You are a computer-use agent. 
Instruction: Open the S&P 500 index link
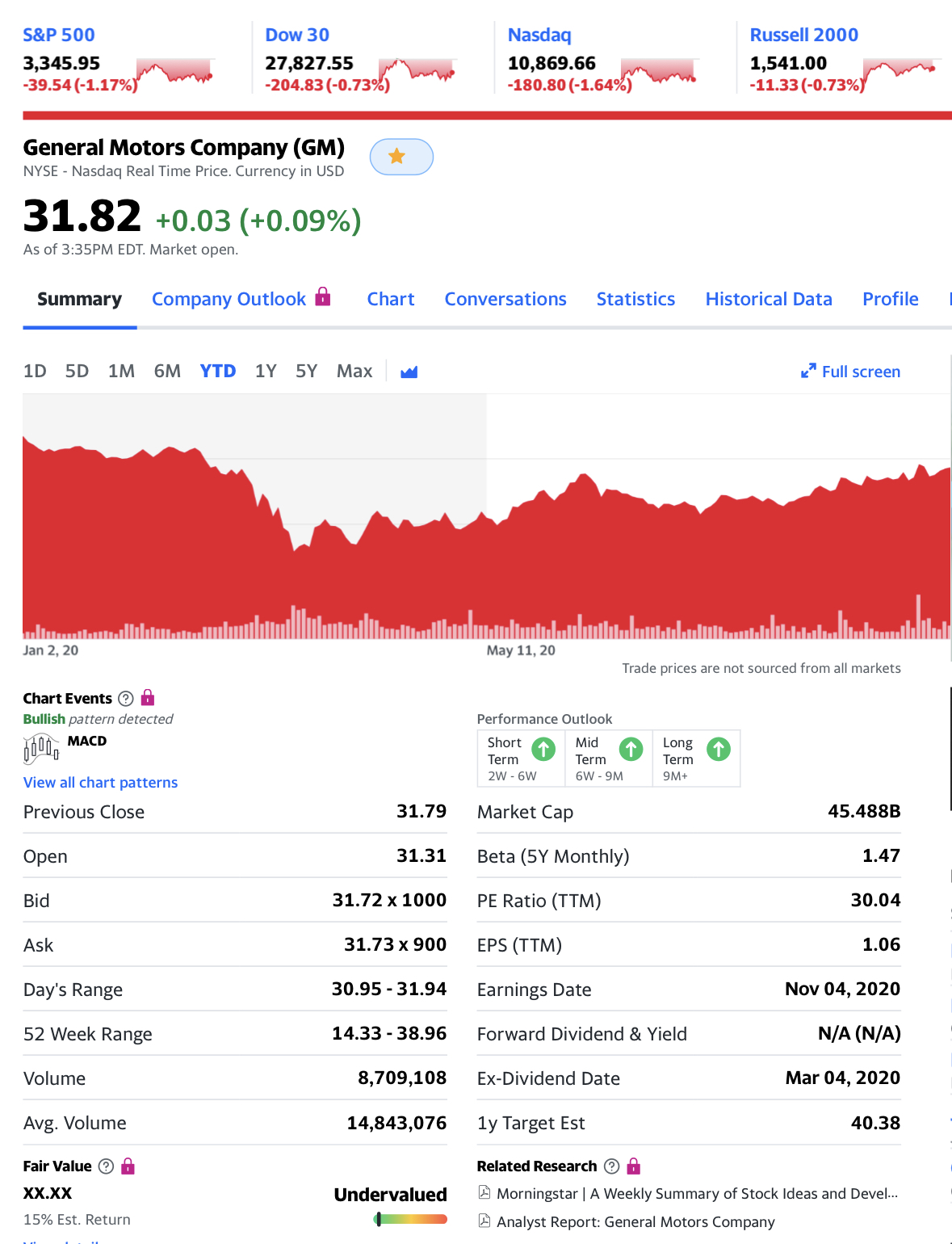[x=59, y=35]
